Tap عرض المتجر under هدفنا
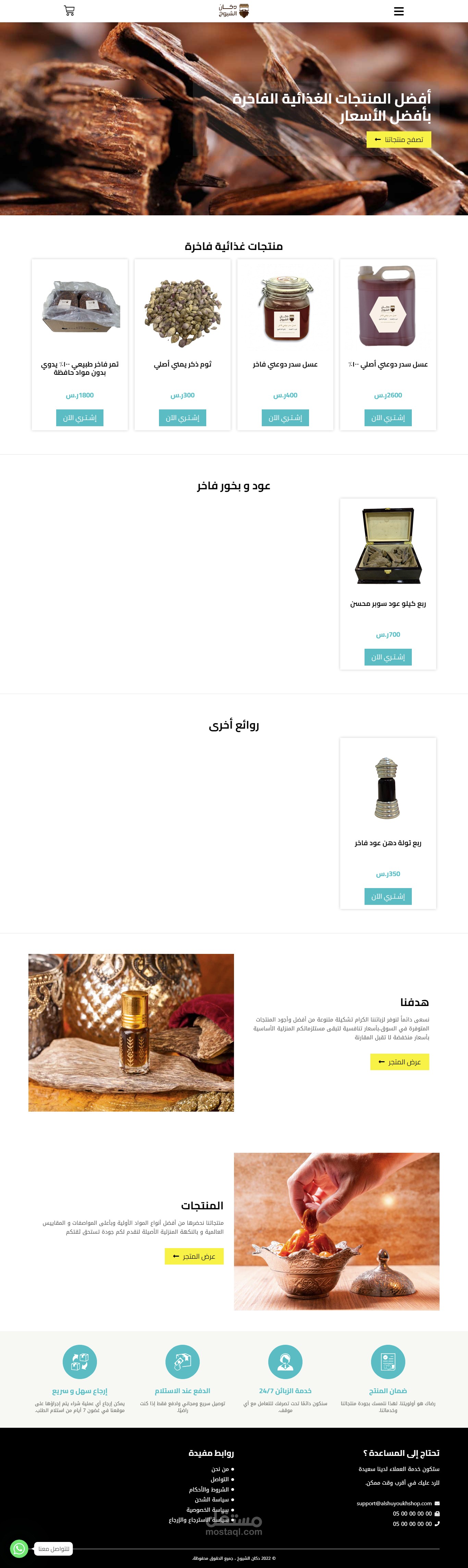Screen dimensions: 468x1568 [399, 1062]
